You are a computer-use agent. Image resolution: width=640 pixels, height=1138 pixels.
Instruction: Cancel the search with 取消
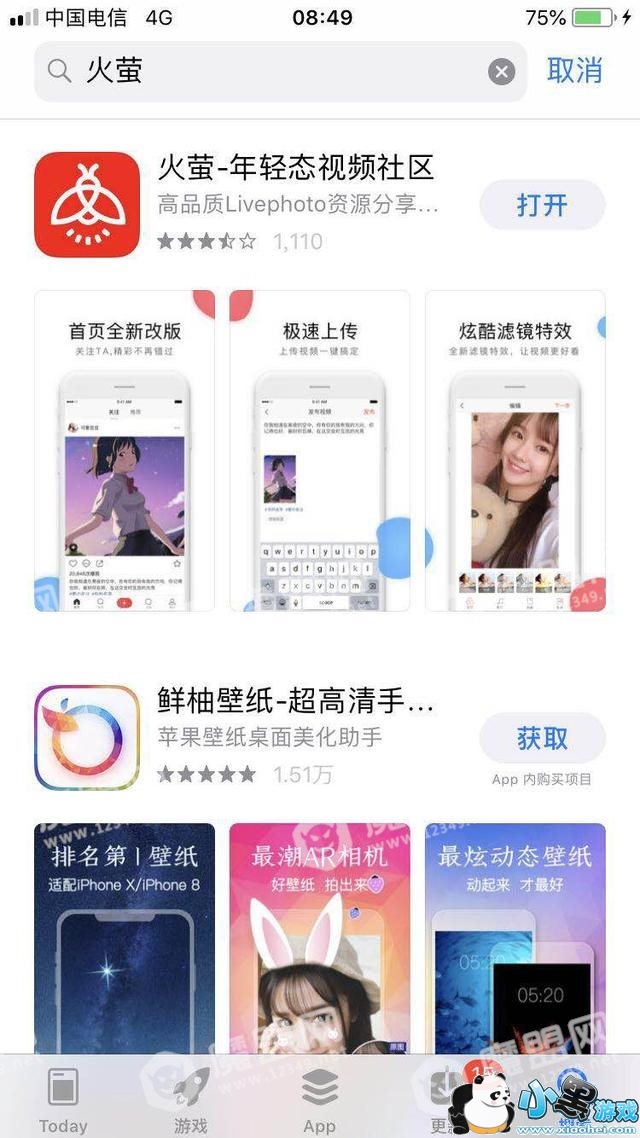(575, 71)
